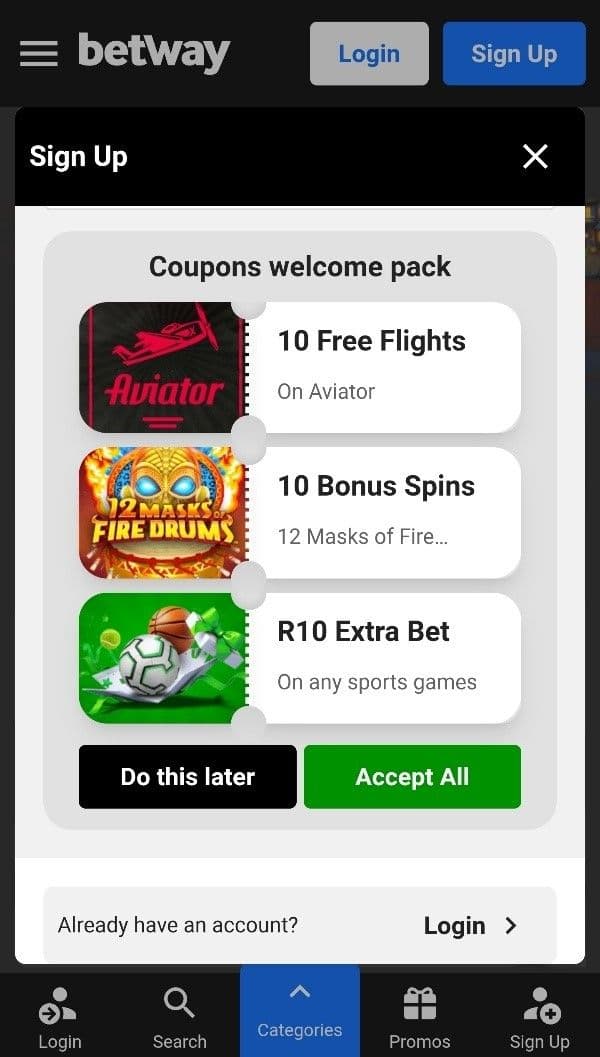The width and height of the screenshot is (600, 1057).
Task: Tap the blue Sign Up header button
Action: click(x=514, y=54)
